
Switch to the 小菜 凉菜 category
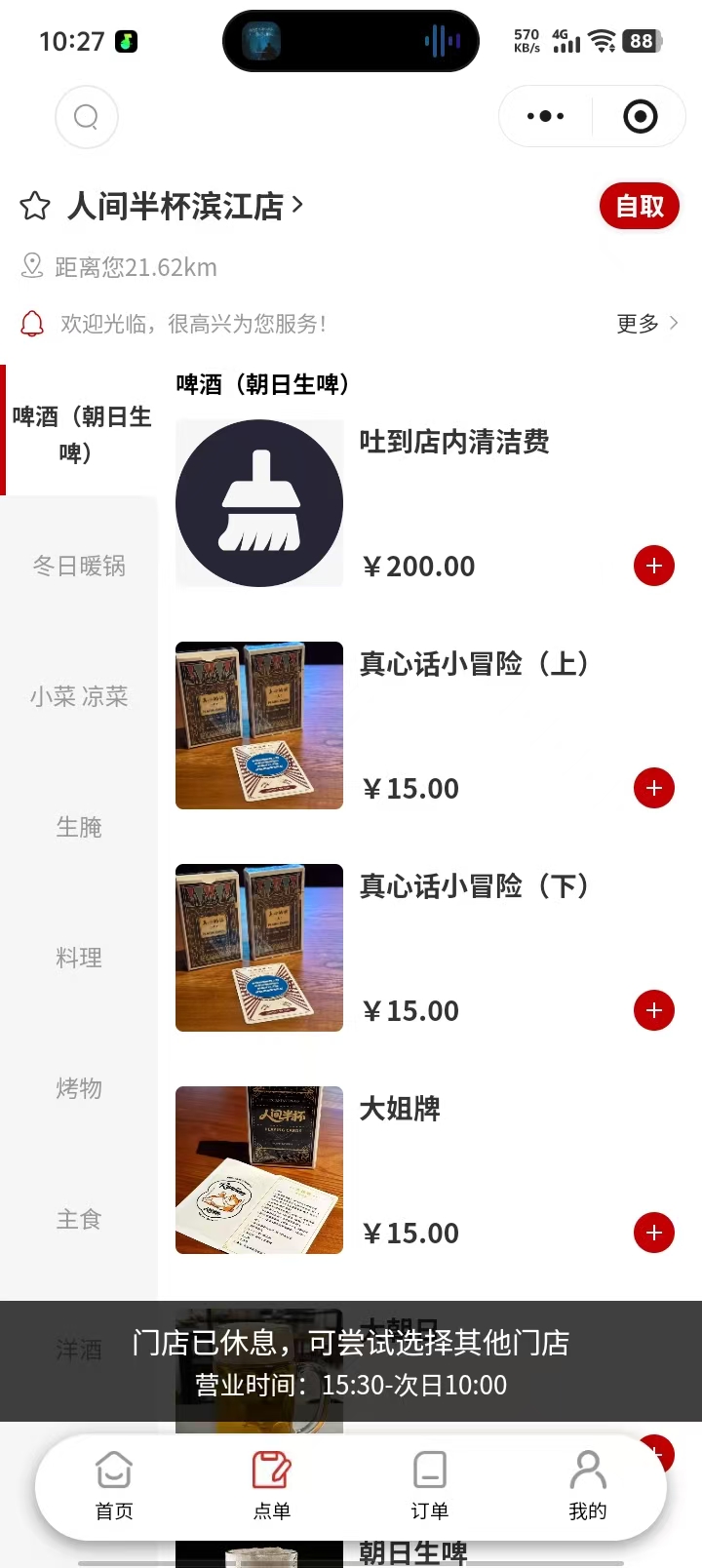(79, 696)
